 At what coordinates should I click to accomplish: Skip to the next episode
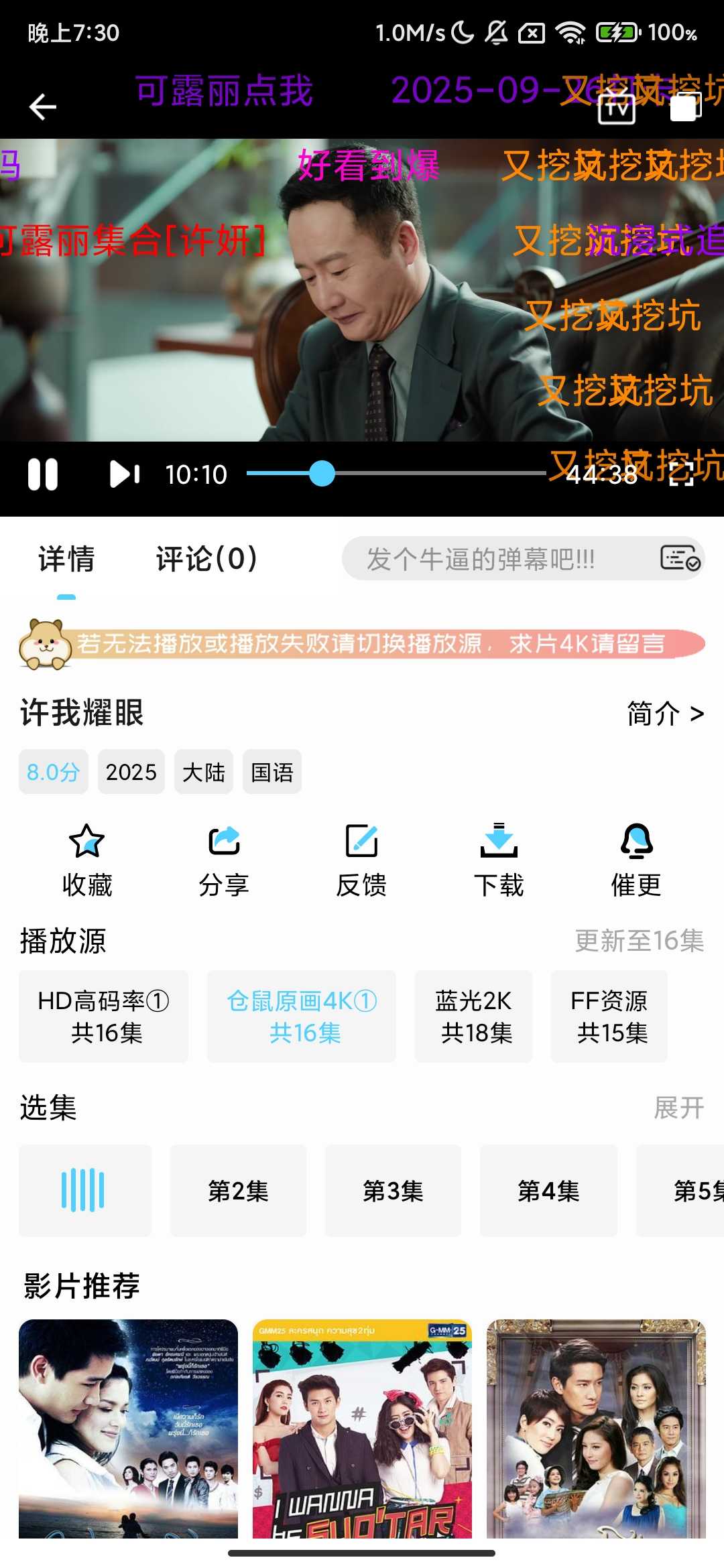pyautogui.click(x=125, y=474)
